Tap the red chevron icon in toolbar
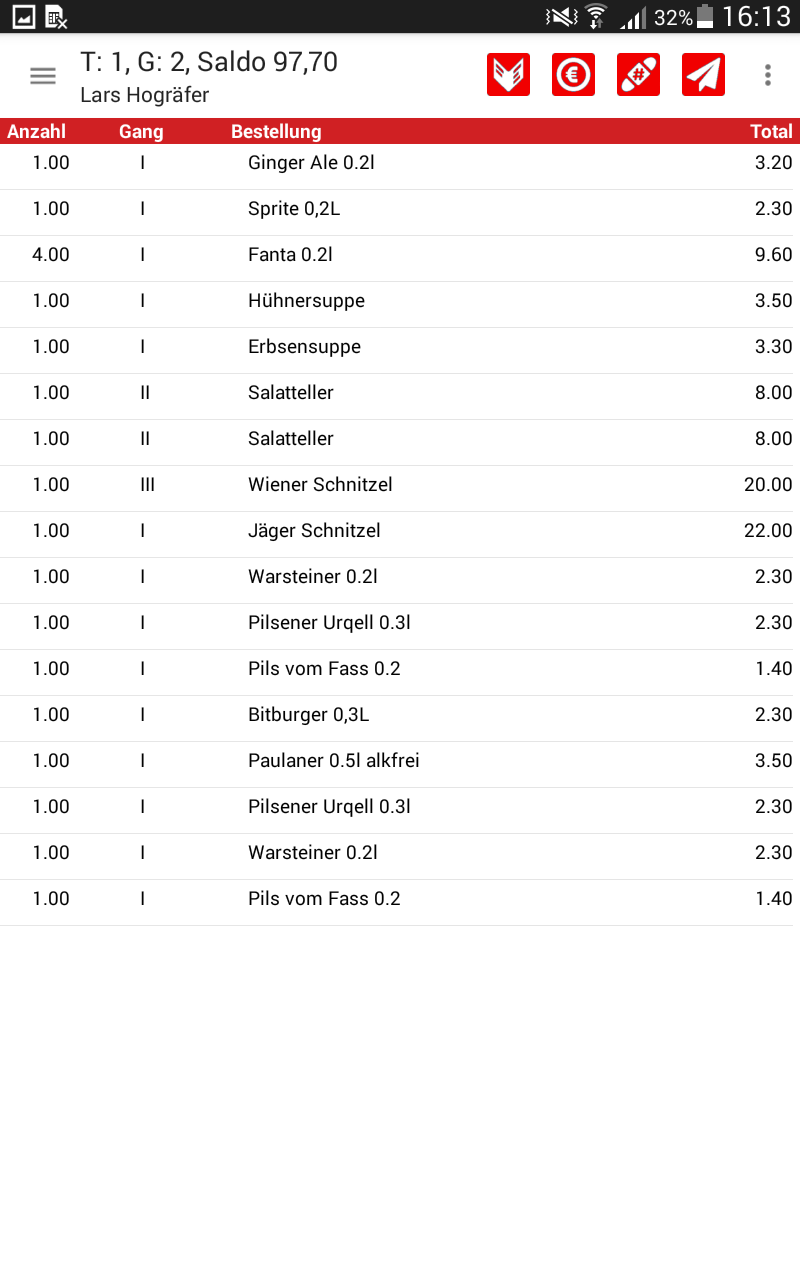 (x=508, y=75)
